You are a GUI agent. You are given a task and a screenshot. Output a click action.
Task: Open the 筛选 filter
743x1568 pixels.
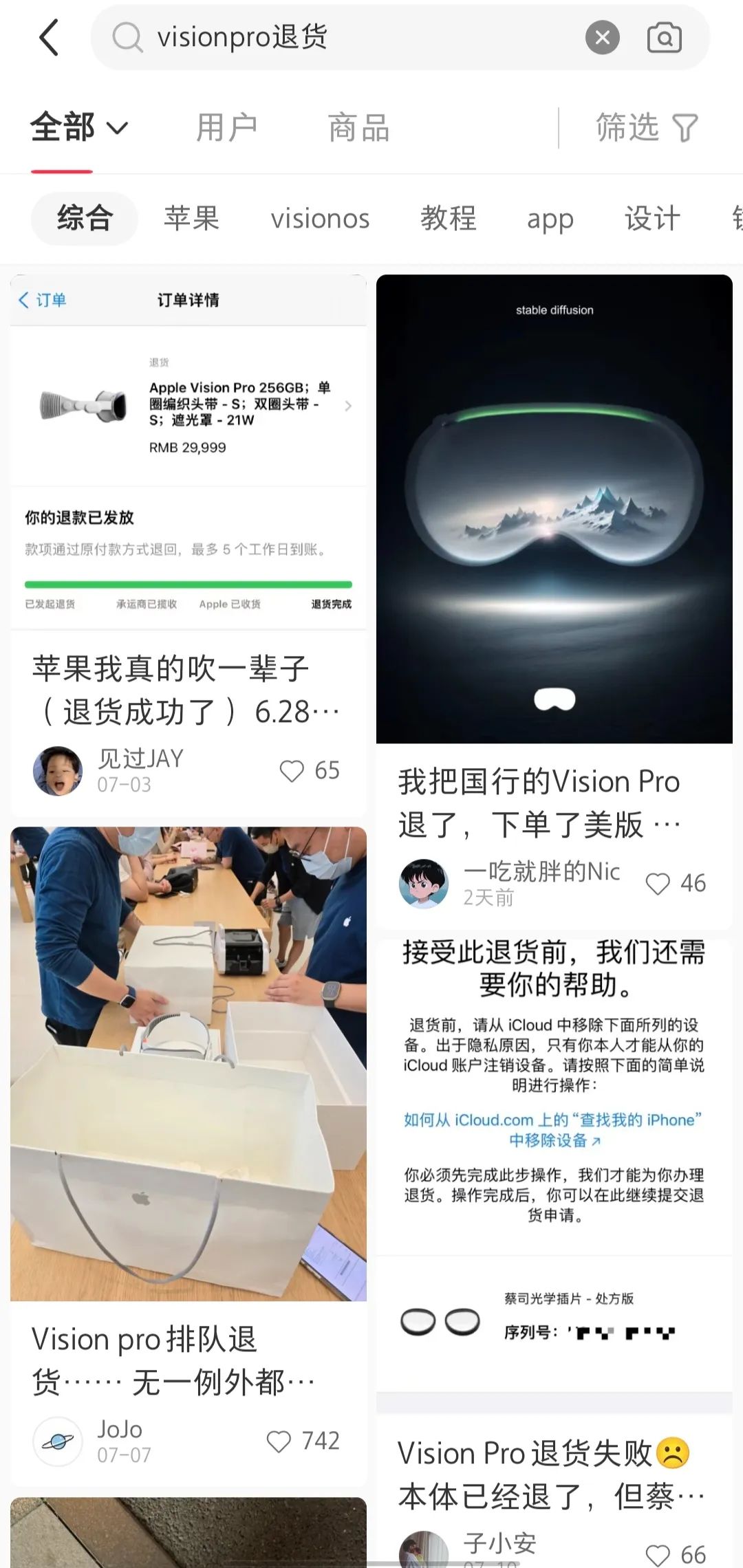coord(647,128)
